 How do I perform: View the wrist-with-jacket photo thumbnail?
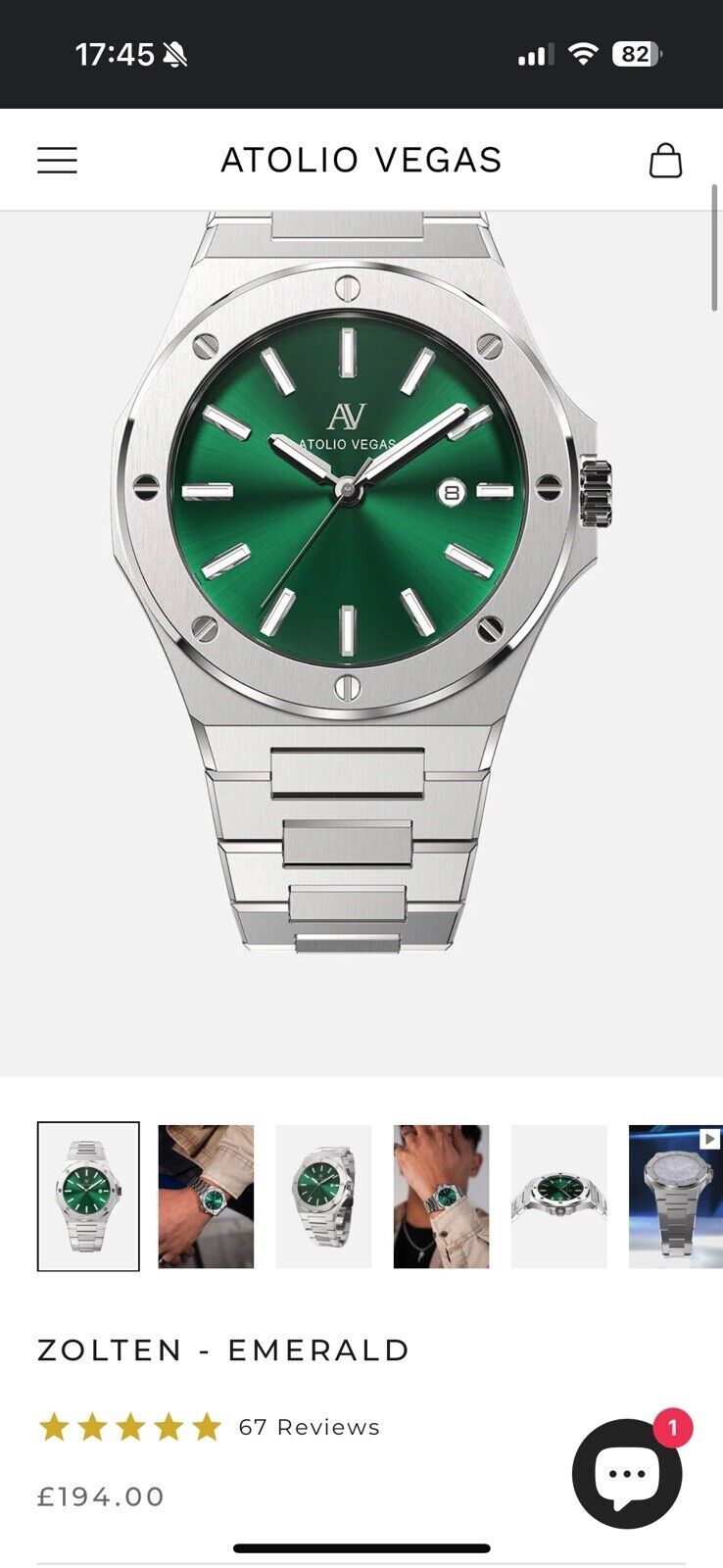click(206, 1196)
